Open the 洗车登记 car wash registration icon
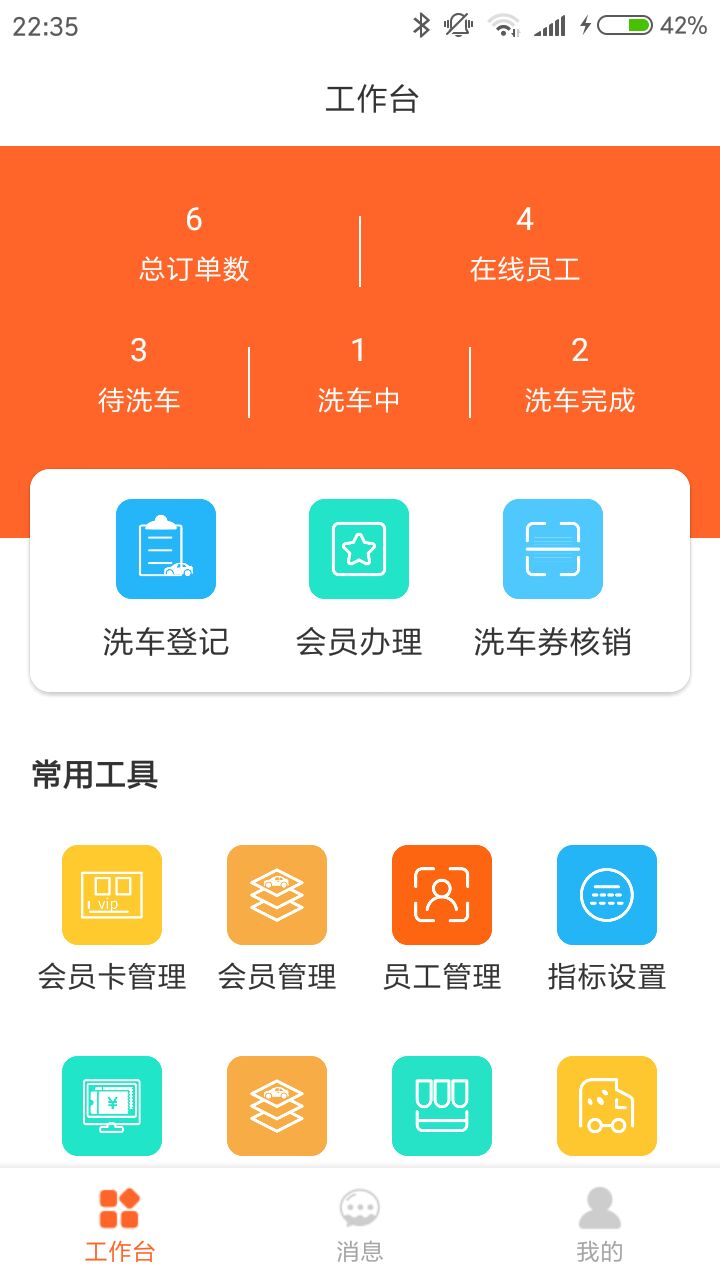The height and width of the screenshot is (1280, 720). (165, 548)
